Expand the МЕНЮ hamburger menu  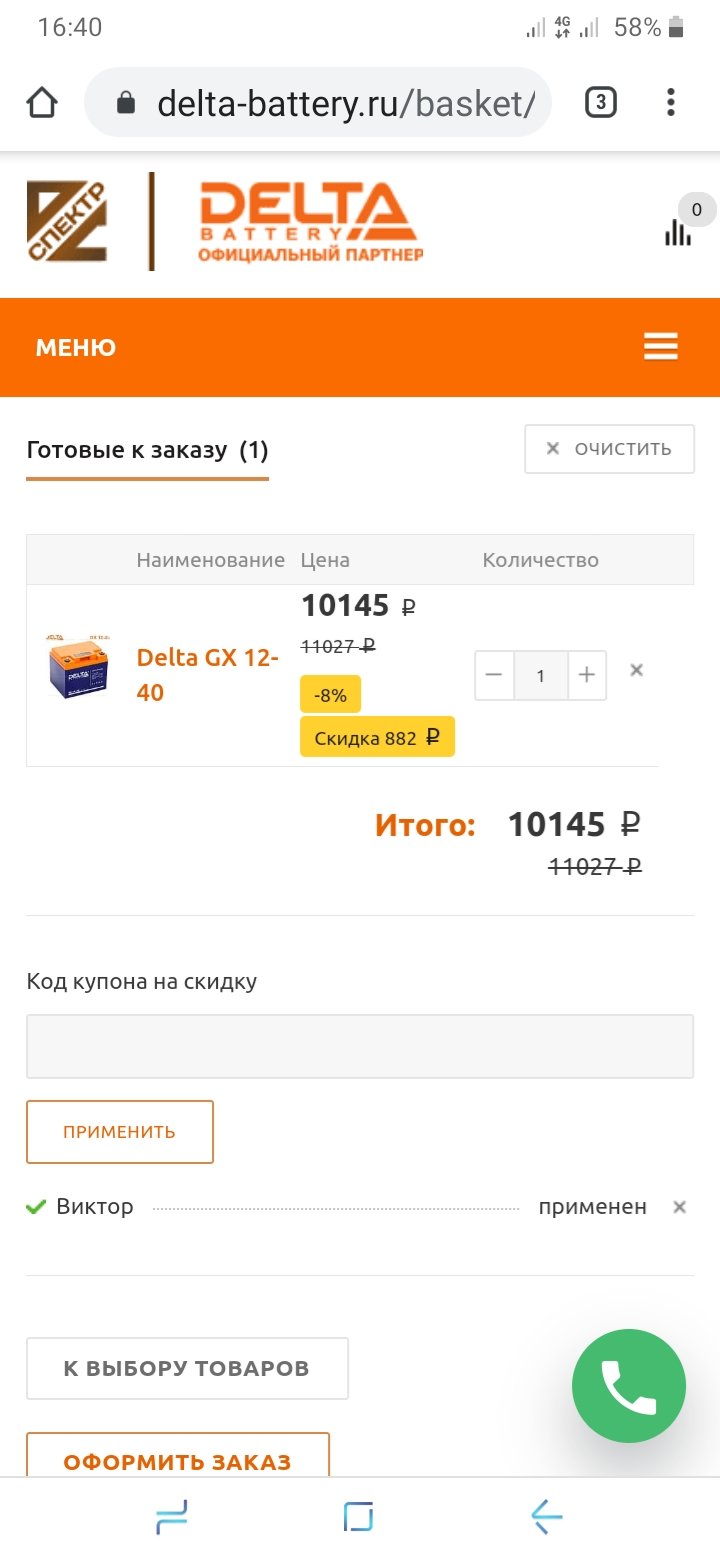click(661, 347)
